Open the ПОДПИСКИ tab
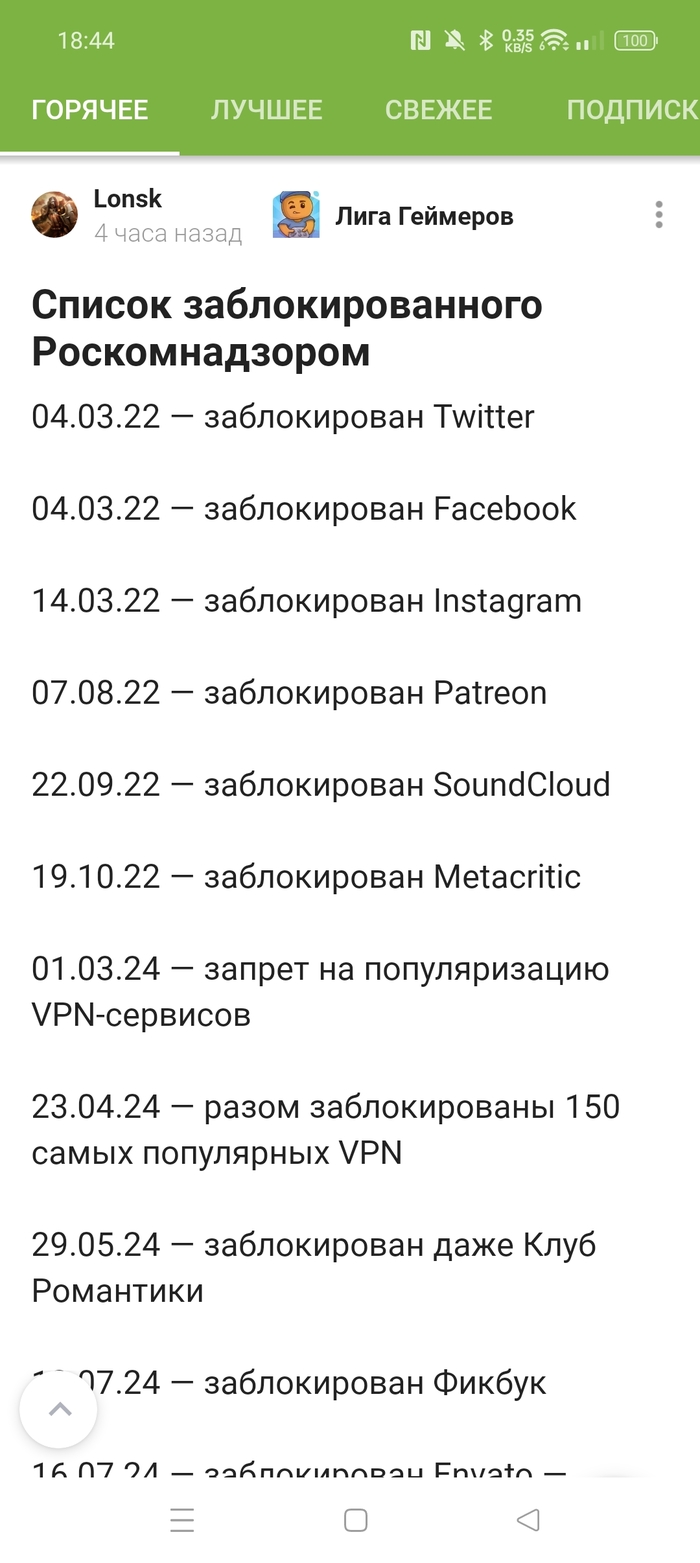The width and height of the screenshot is (700, 1563). point(630,110)
